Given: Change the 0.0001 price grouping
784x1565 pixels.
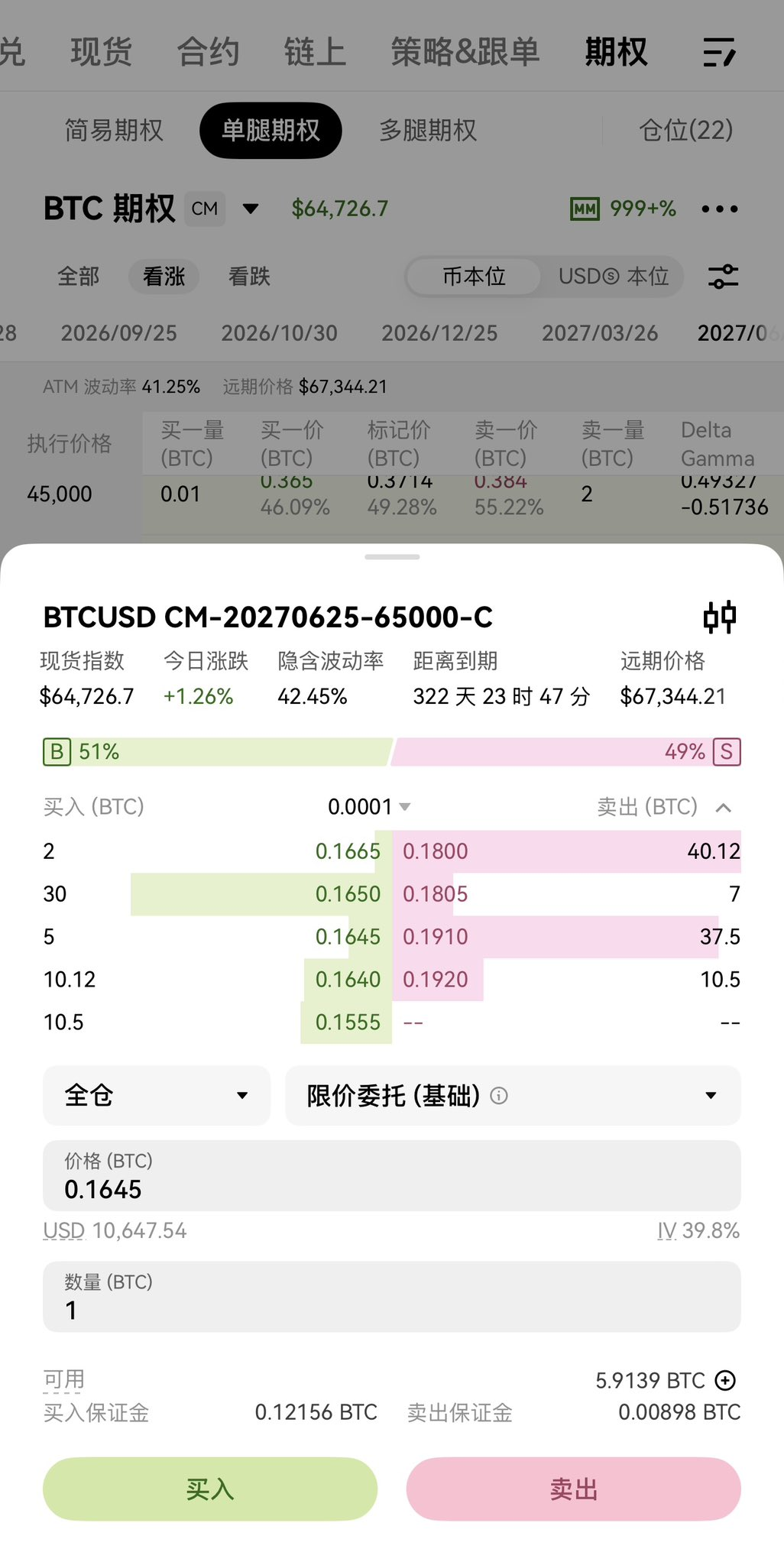Looking at the screenshot, I should tap(370, 807).
